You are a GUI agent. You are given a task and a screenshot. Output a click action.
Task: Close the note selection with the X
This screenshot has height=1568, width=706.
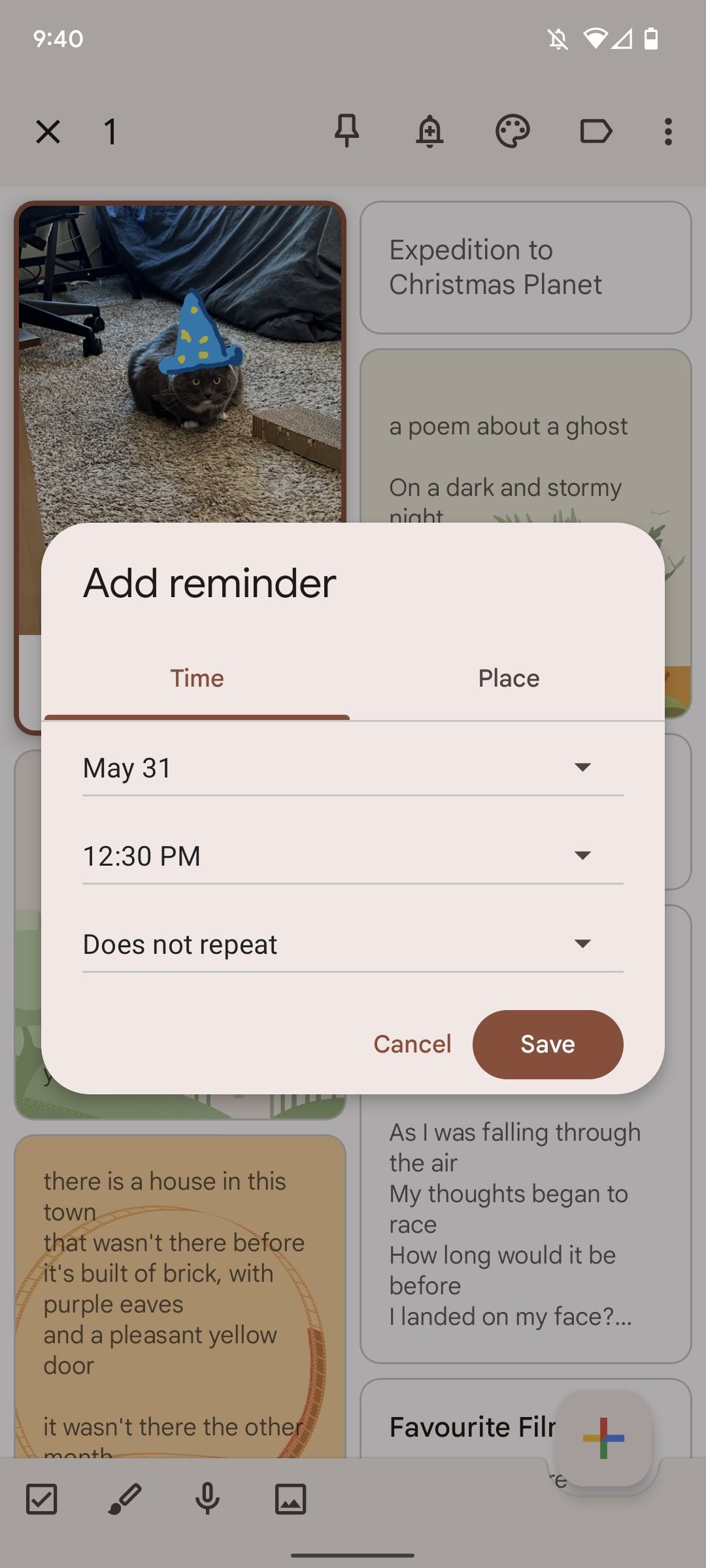click(x=49, y=131)
